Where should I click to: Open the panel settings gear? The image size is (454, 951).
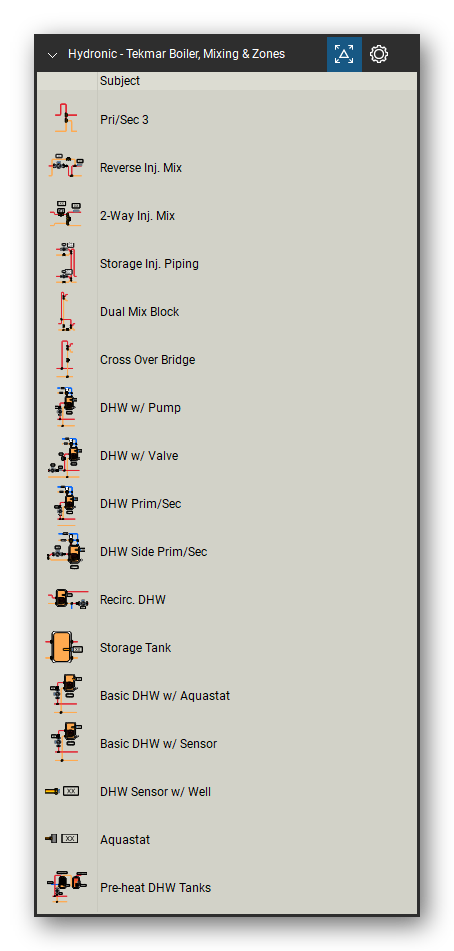[379, 55]
